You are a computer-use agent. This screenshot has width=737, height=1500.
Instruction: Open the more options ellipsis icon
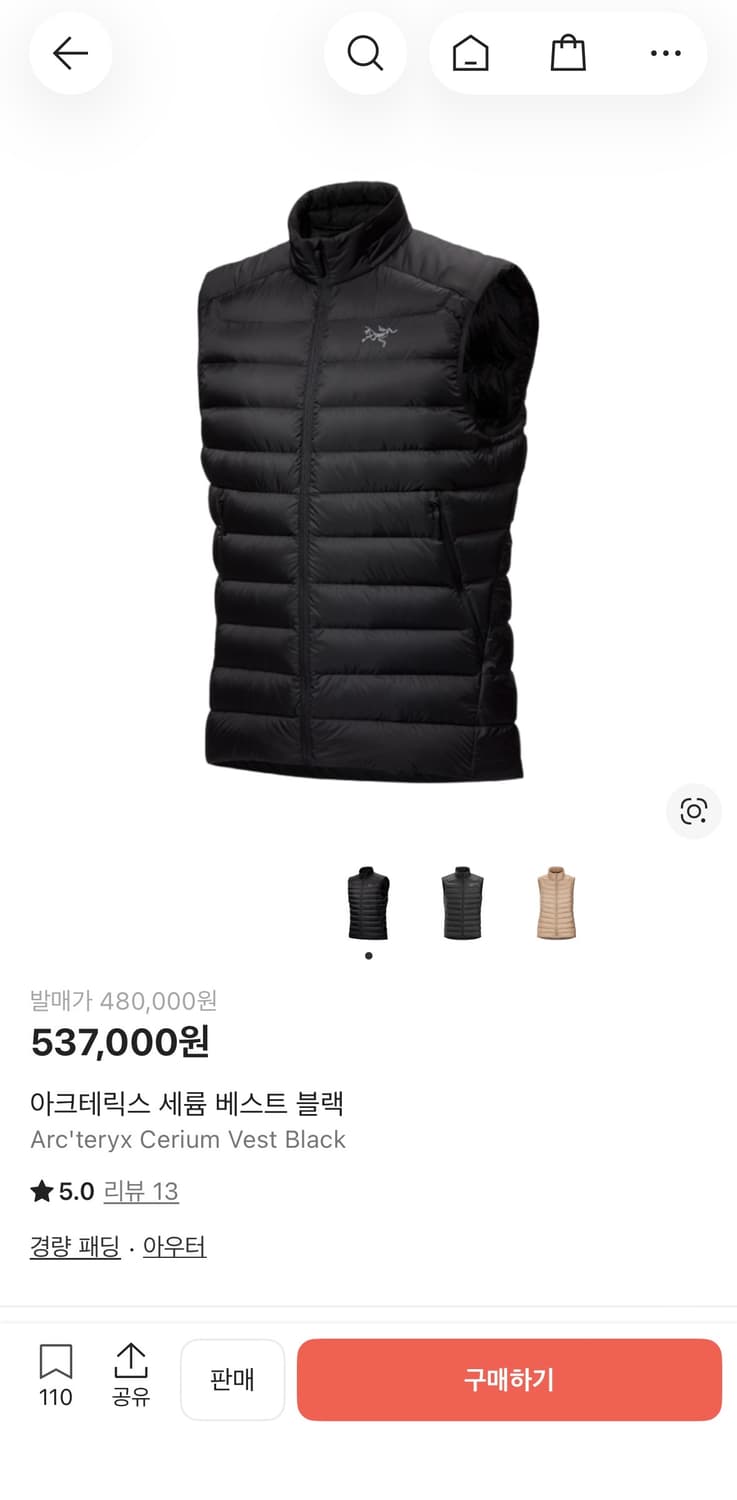pos(665,53)
